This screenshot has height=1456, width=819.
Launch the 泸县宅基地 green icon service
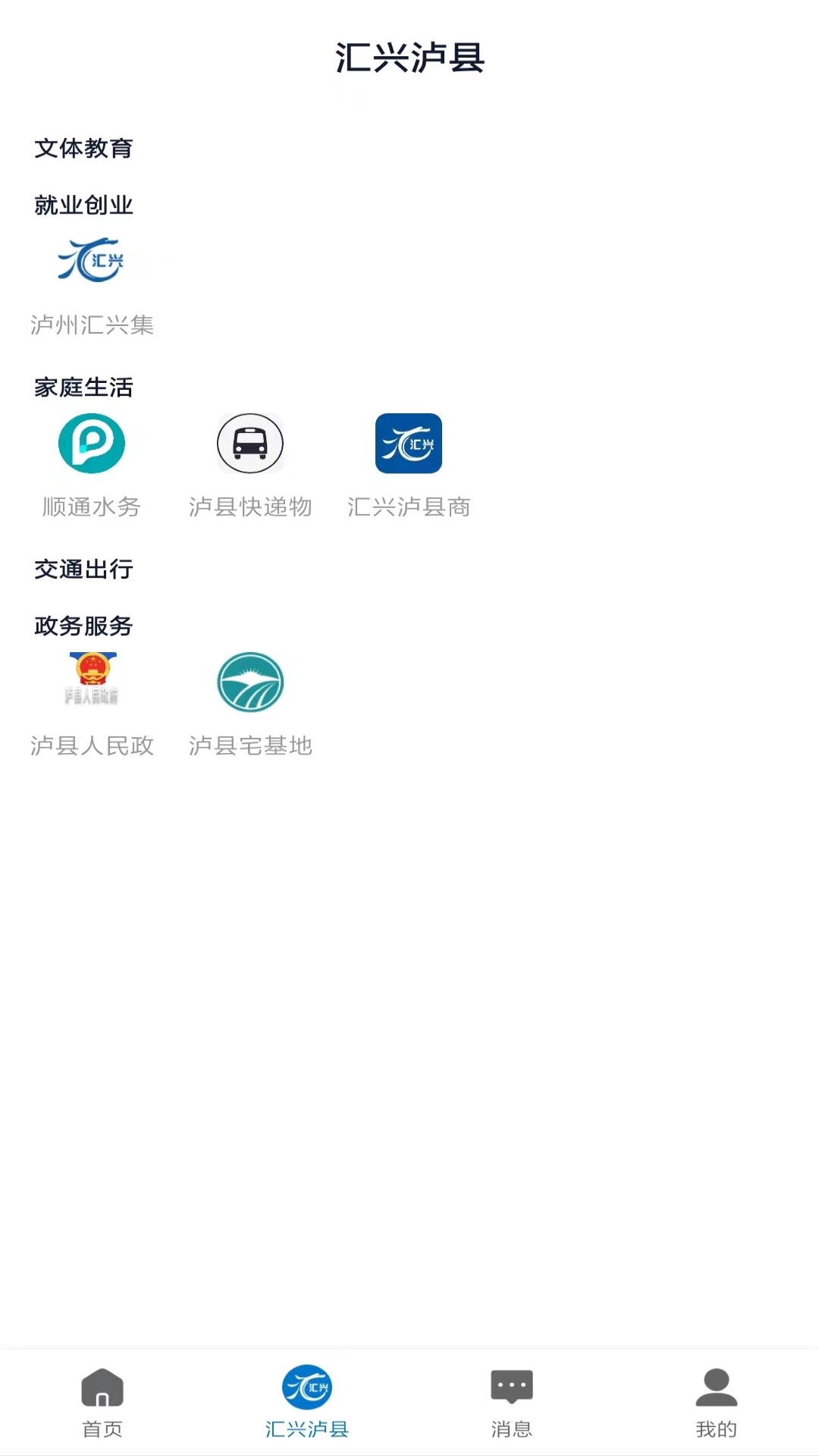pos(250,681)
